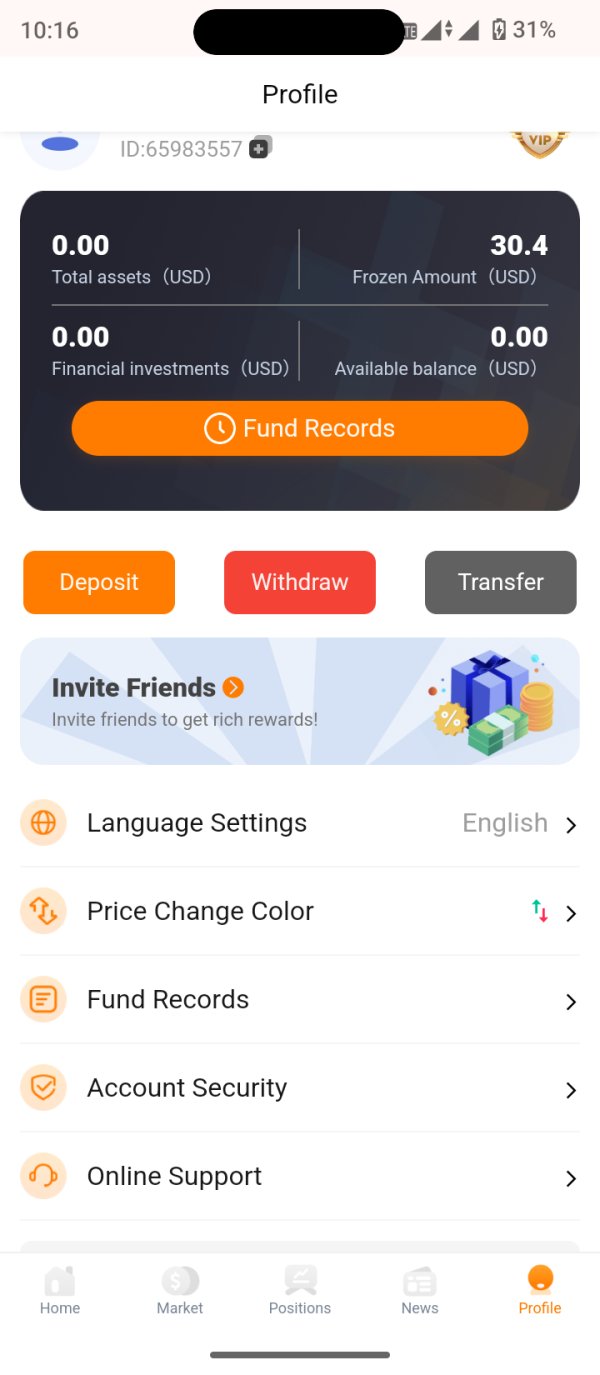Open Price Change Color setting
The height and width of the screenshot is (1375, 600).
point(299,911)
